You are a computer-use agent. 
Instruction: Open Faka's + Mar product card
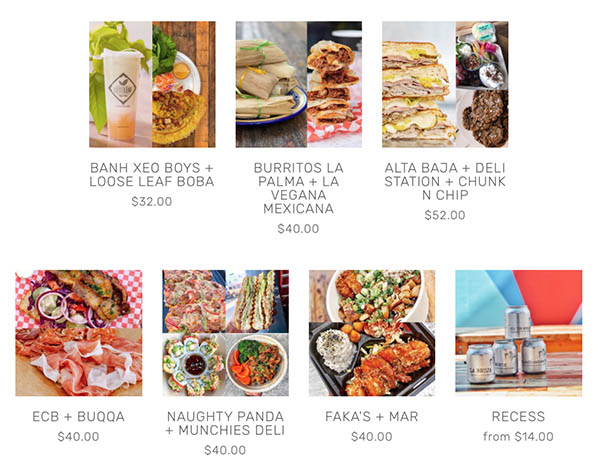pos(372,333)
